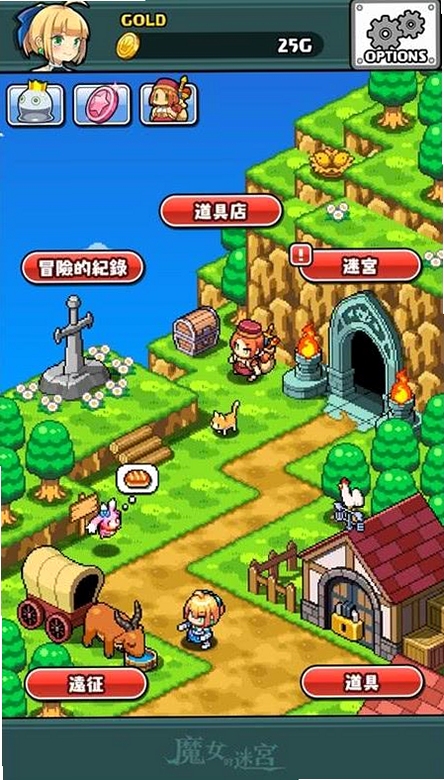Image resolution: width=444 pixels, height=780 pixels.
Task: Open the 道具店 item shop
Action: click(x=221, y=211)
